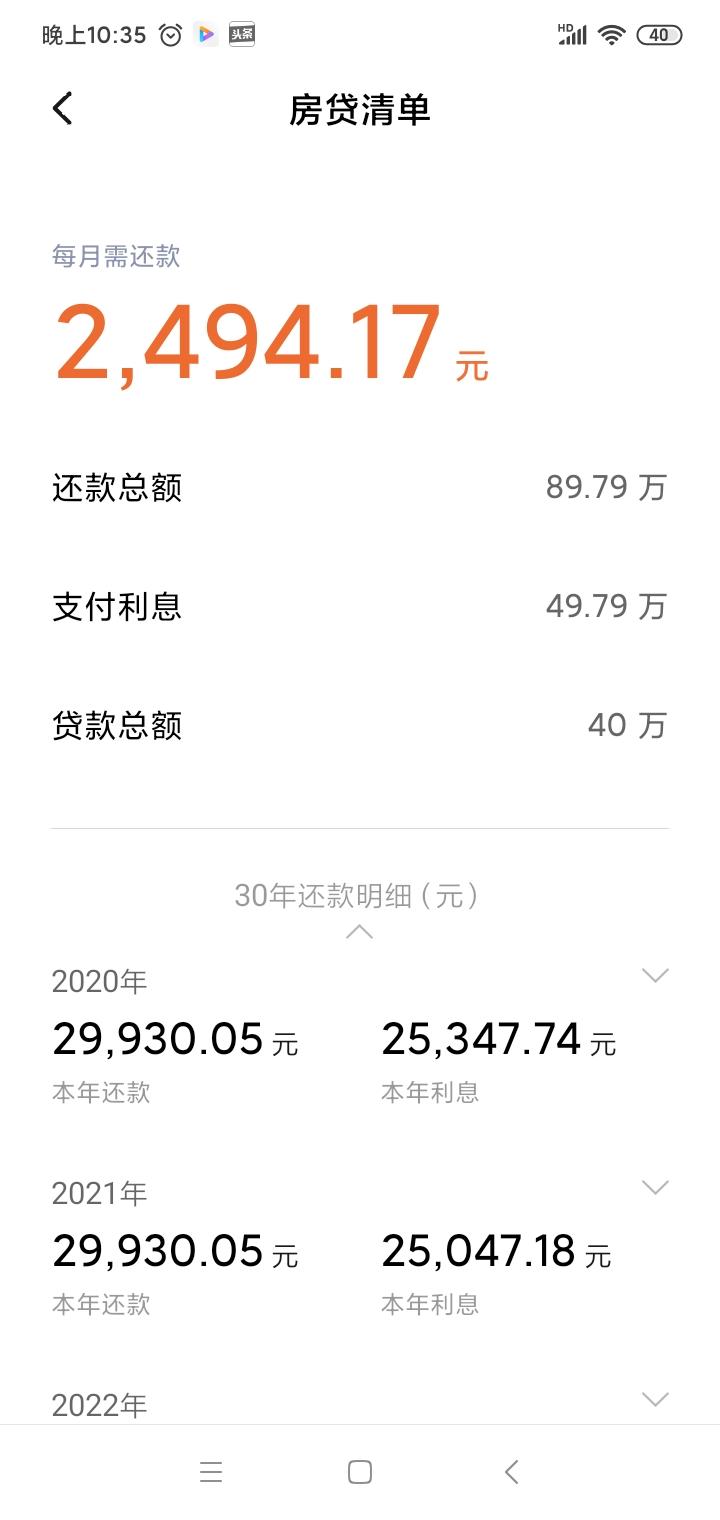Tap the 支付利息 value 49.79万
The height and width of the screenshot is (1520, 720).
[x=605, y=606]
